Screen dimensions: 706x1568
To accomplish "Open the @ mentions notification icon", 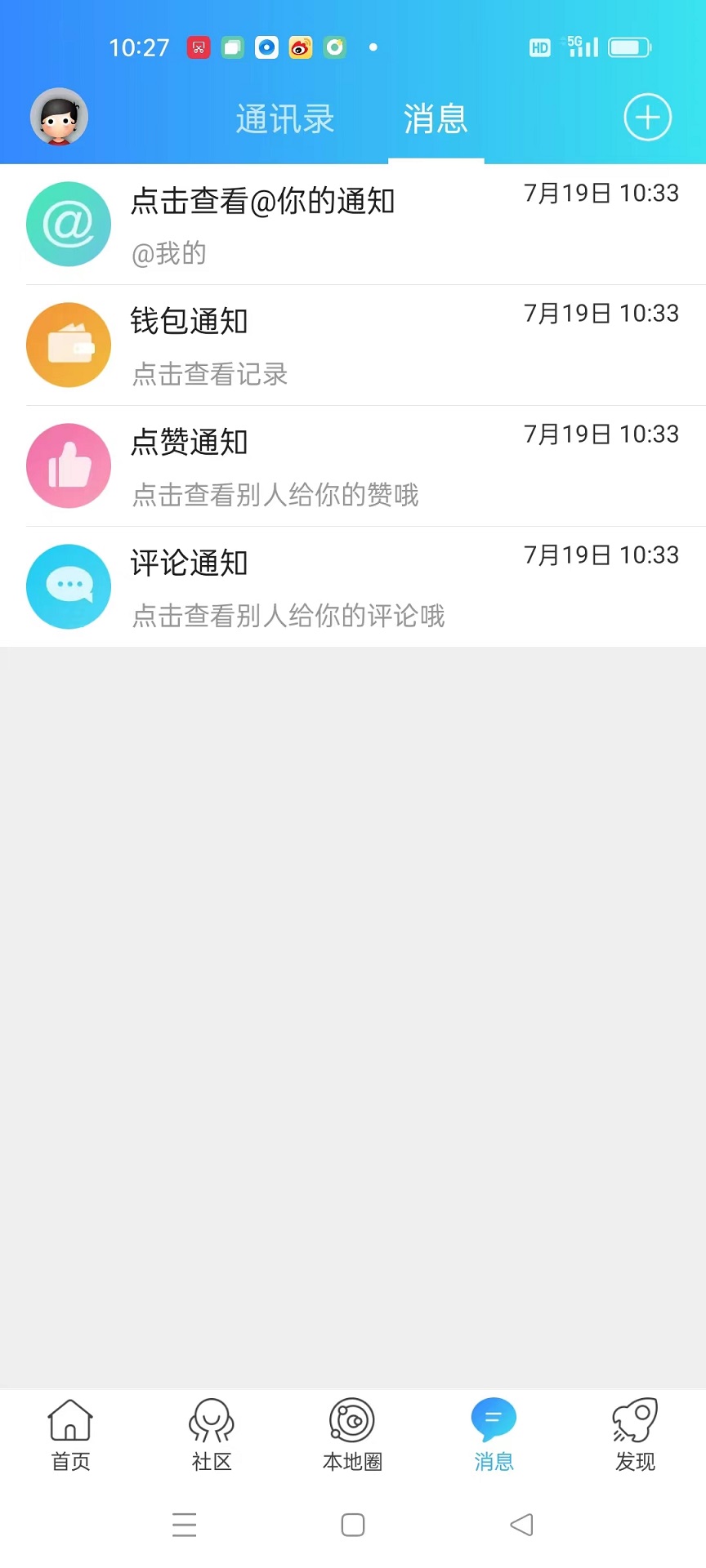I will [69, 224].
